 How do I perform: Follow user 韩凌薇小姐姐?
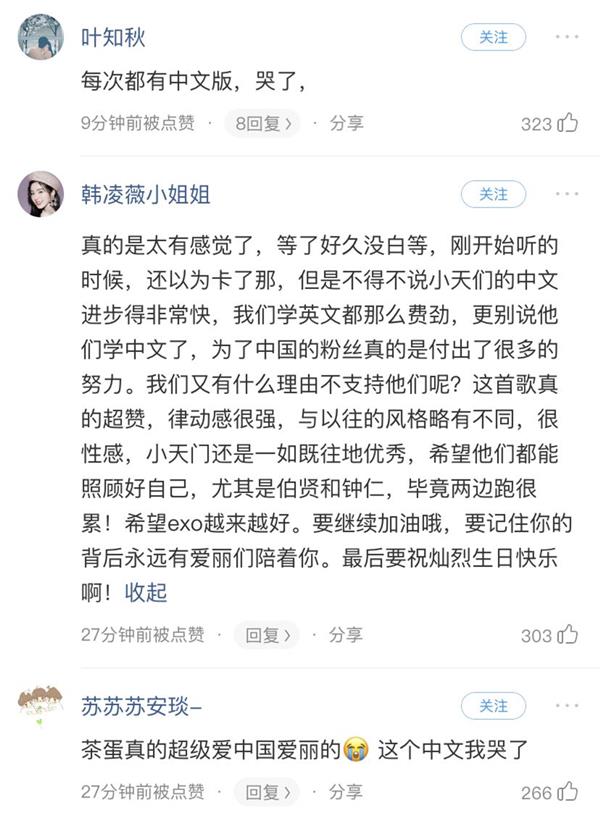493,194
